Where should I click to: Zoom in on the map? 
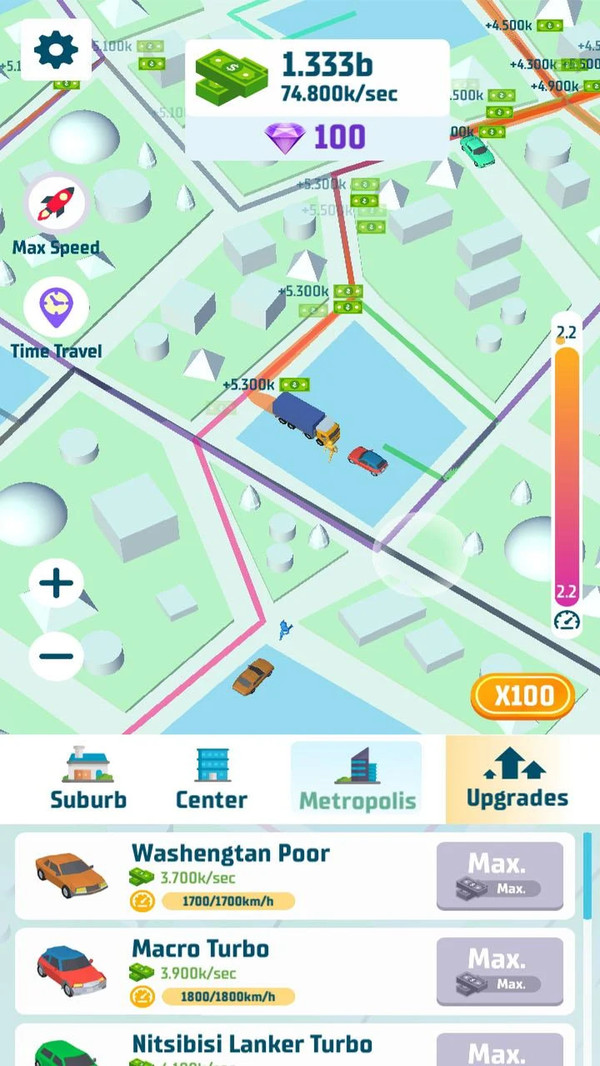pyautogui.click(x=56, y=583)
